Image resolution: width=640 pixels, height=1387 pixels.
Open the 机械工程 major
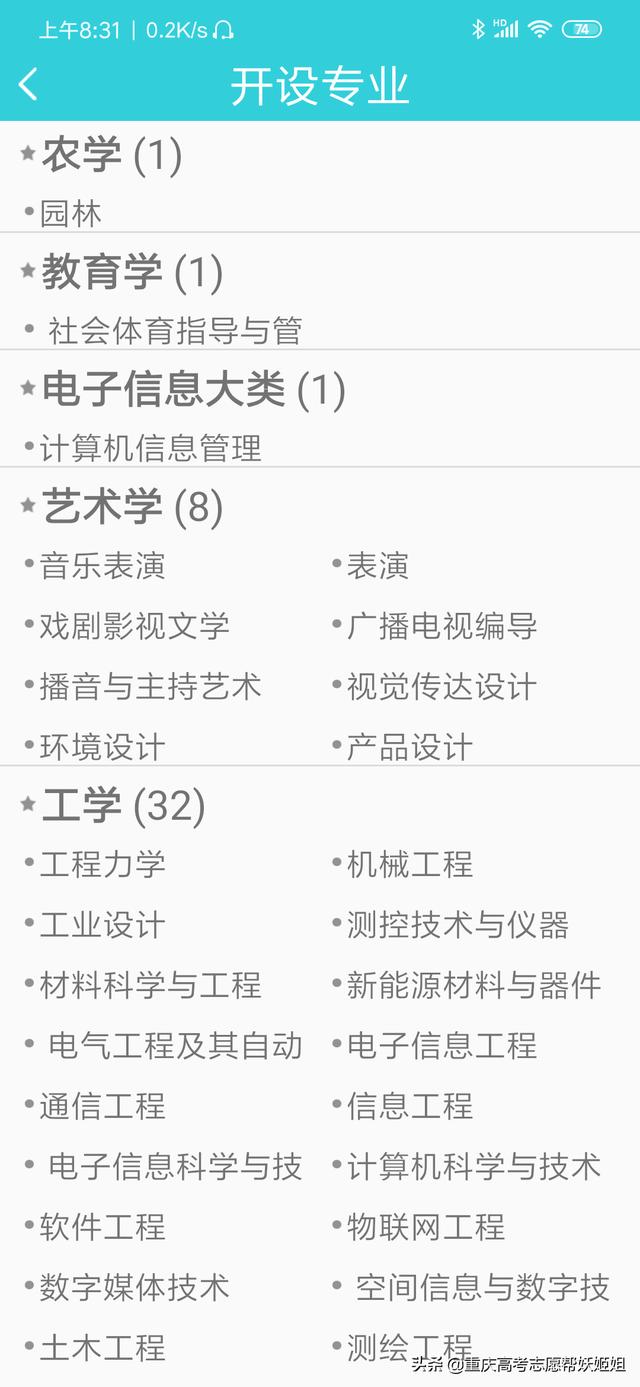(410, 864)
